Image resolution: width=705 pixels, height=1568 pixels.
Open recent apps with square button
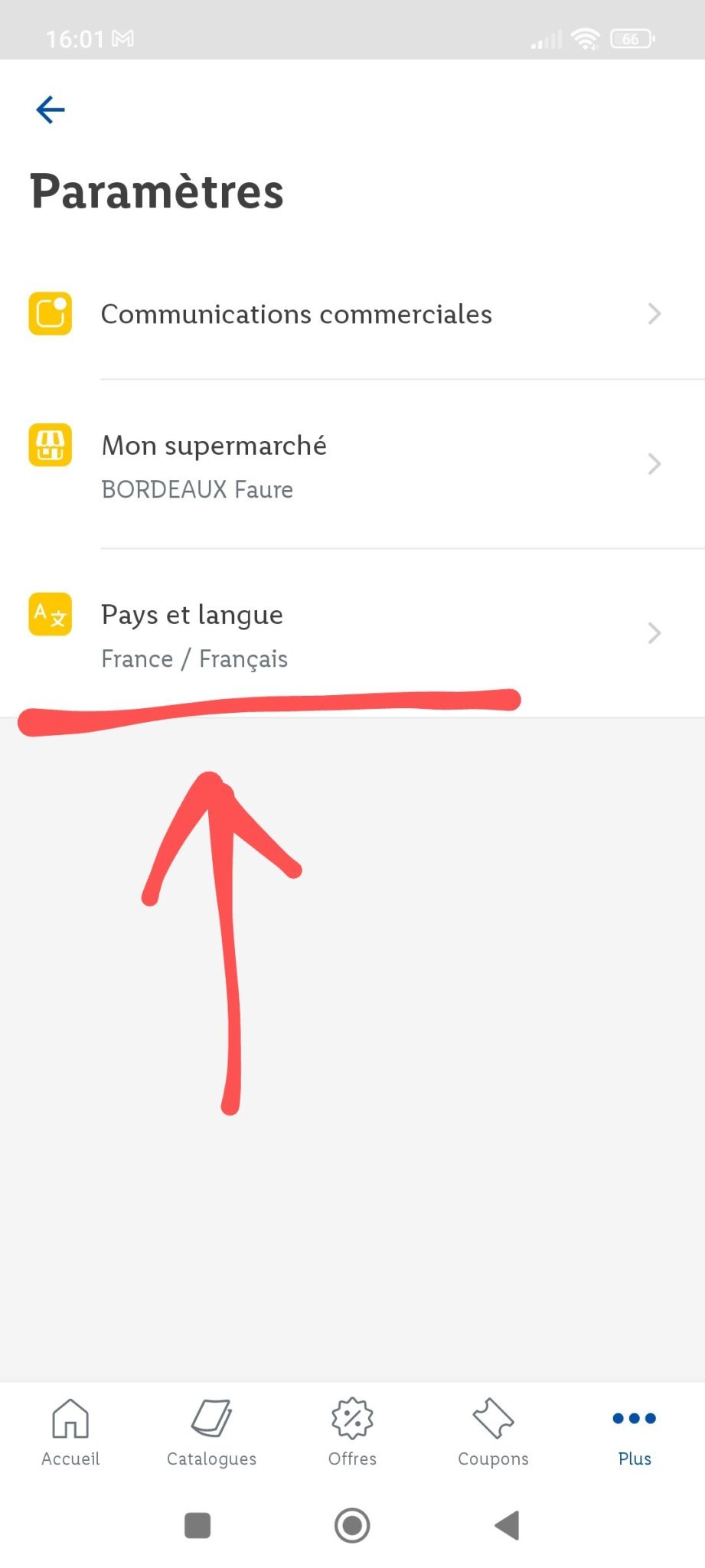(197, 1525)
